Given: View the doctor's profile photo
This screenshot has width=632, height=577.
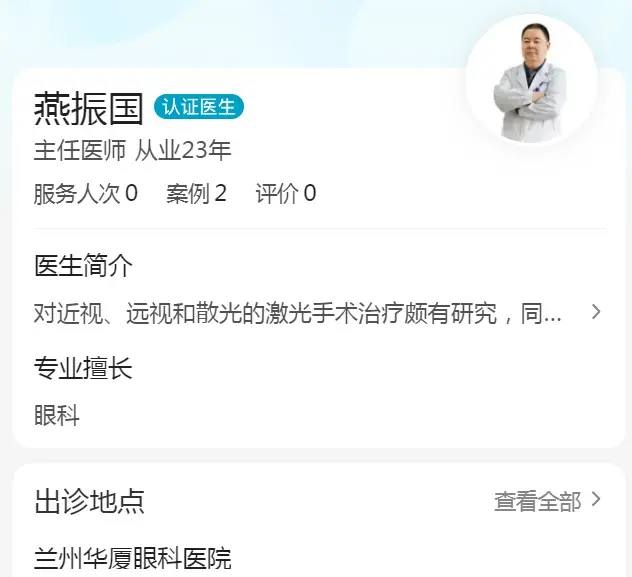Looking at the screenshot, I should (x=530, y=80).
